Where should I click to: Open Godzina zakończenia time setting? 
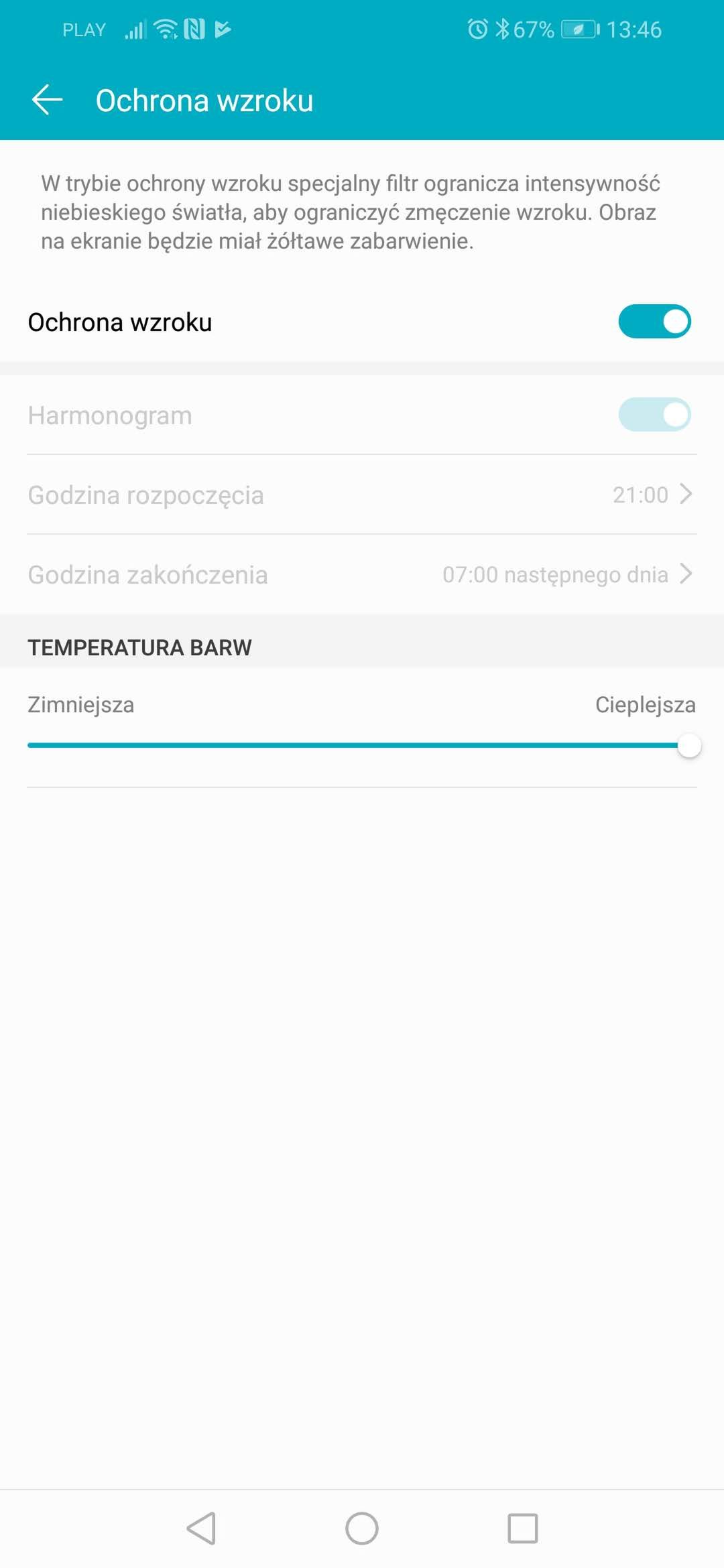click(362, 574)
